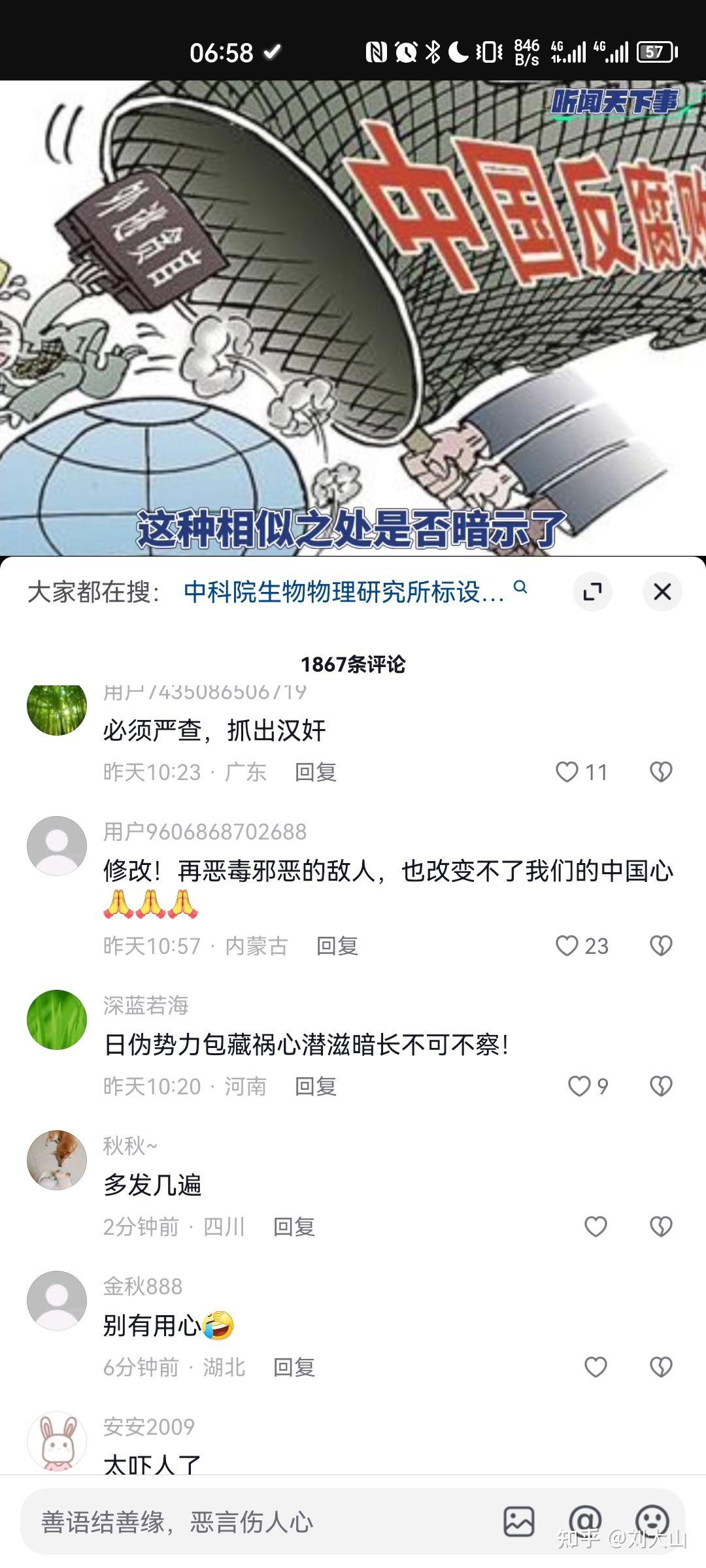Like 金秋888's comment 别有用心
Viewport: 706px width, 1568px height.
click(x=596, y=1367)
